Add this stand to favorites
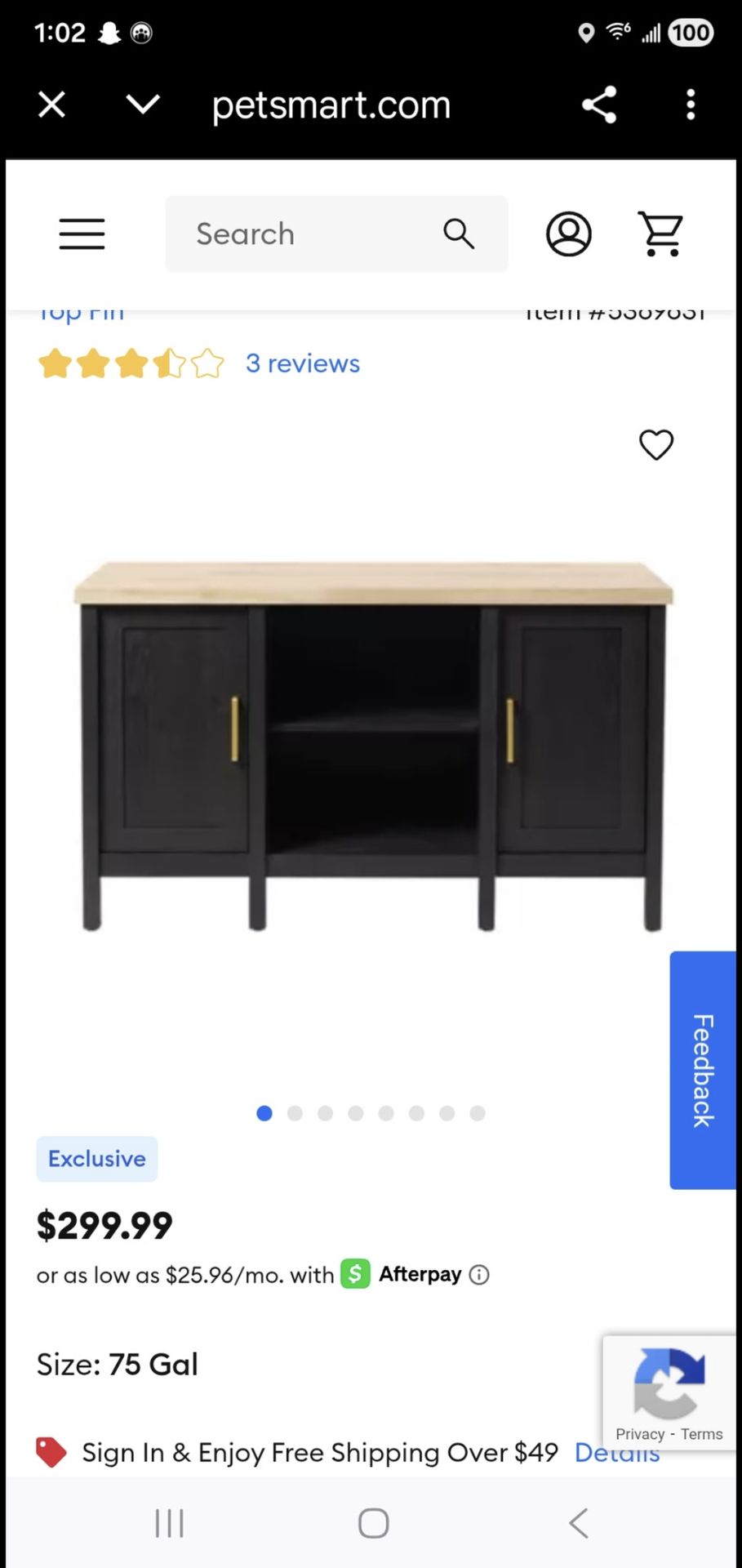The image size is (742, 1568). pos(655,445)
